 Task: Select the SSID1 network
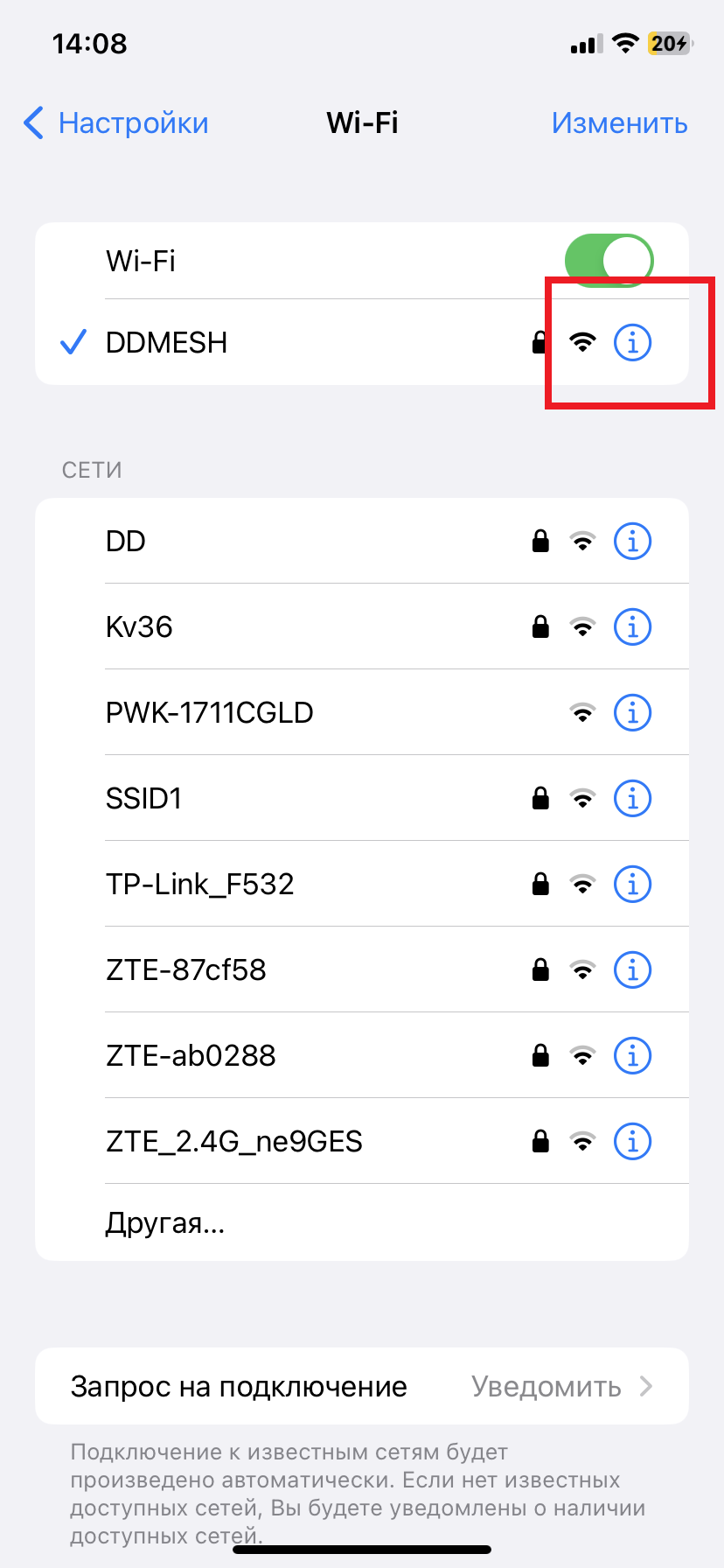[362, 798]
